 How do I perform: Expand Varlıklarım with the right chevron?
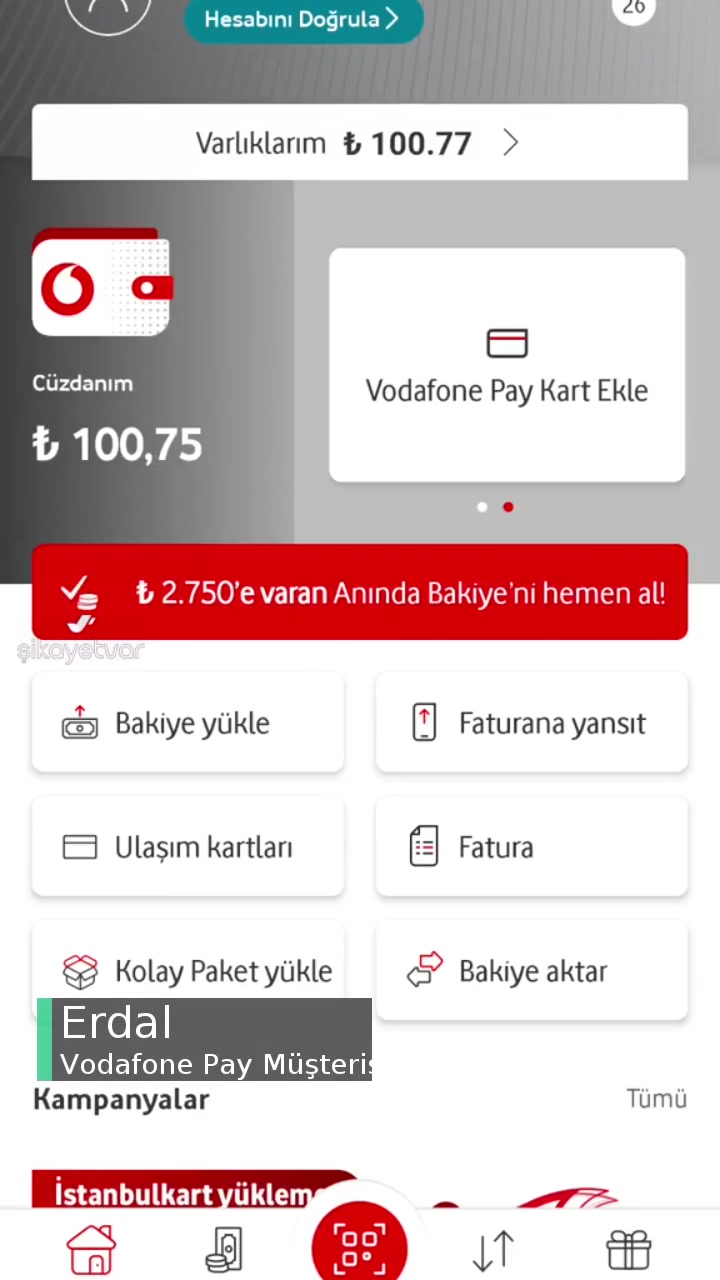point(510,143)
